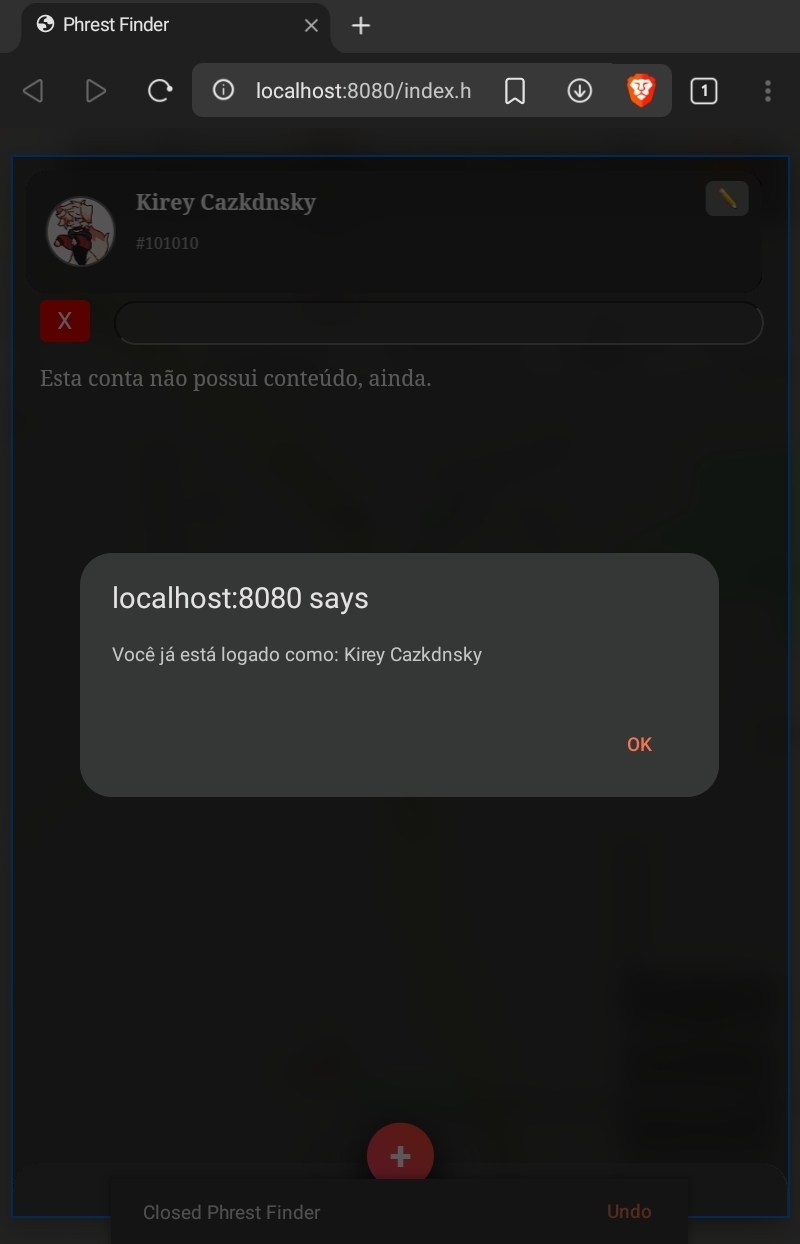Open the browser overflow menu
This screenshot has width=800, height=1244.
(767, 91)
